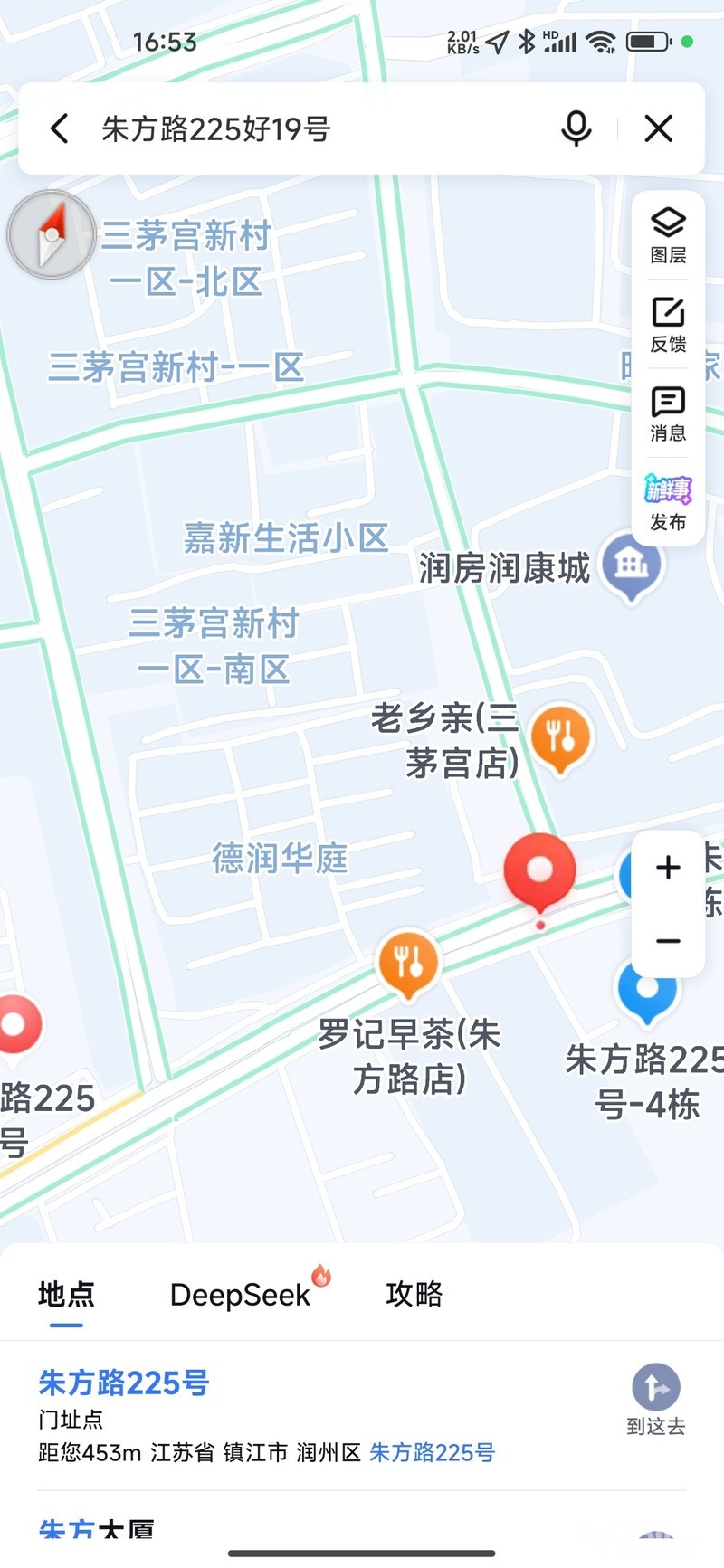This screenshot has height=1568, width=724.
Task: Select the 罗记早茶(朱方路店) restaurant marker
Action: click(408, 965)
